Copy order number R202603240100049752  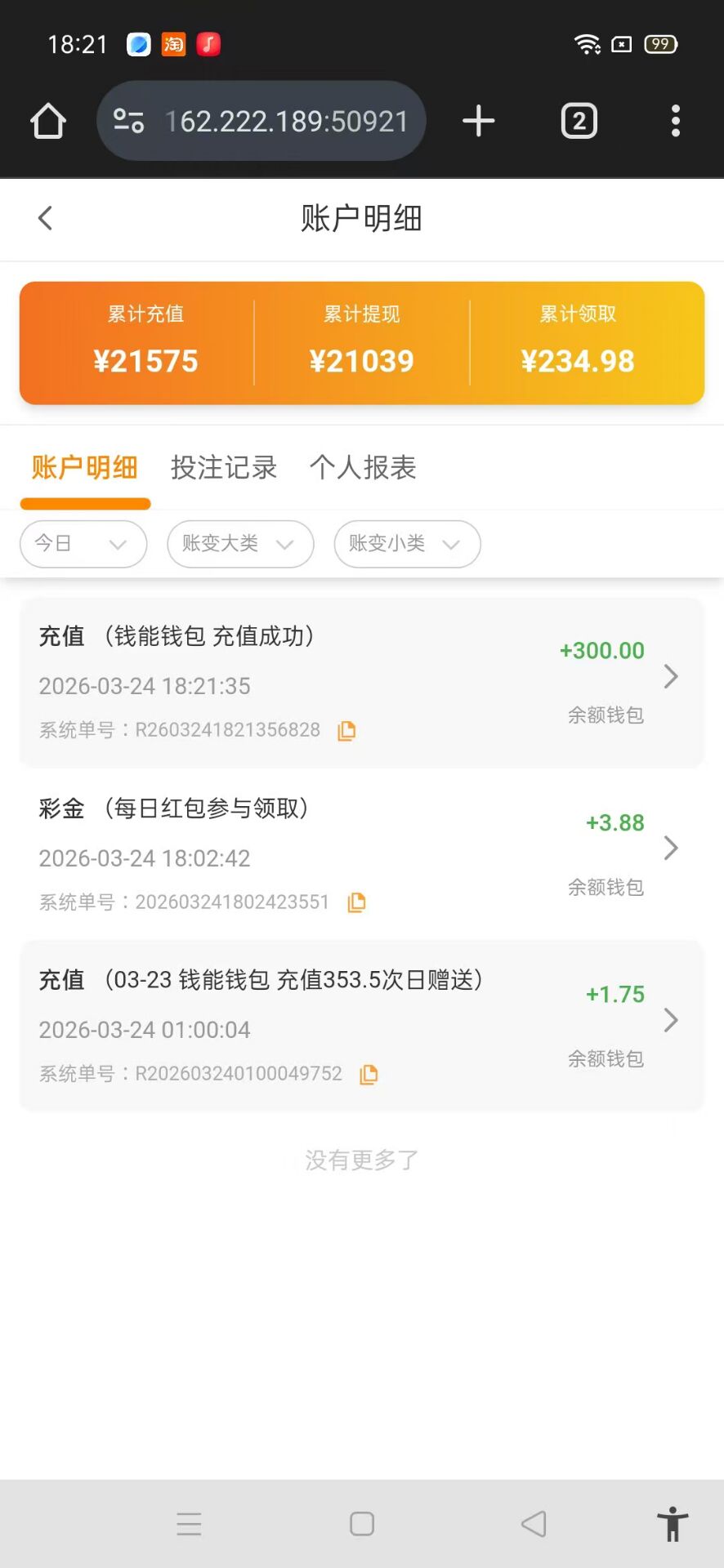(x=369, y=1075)
